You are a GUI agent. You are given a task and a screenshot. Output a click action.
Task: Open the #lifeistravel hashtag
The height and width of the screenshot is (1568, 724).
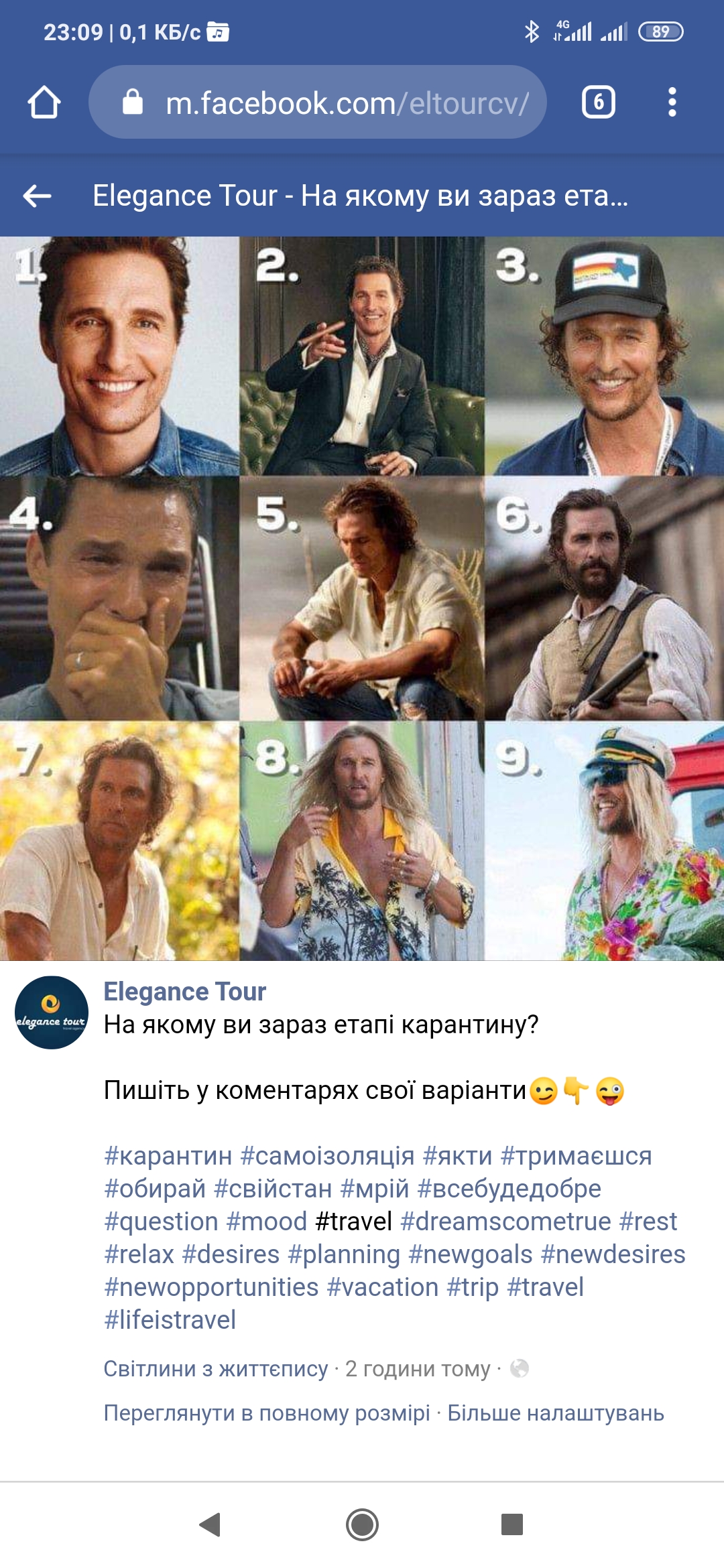[170, 1320]
